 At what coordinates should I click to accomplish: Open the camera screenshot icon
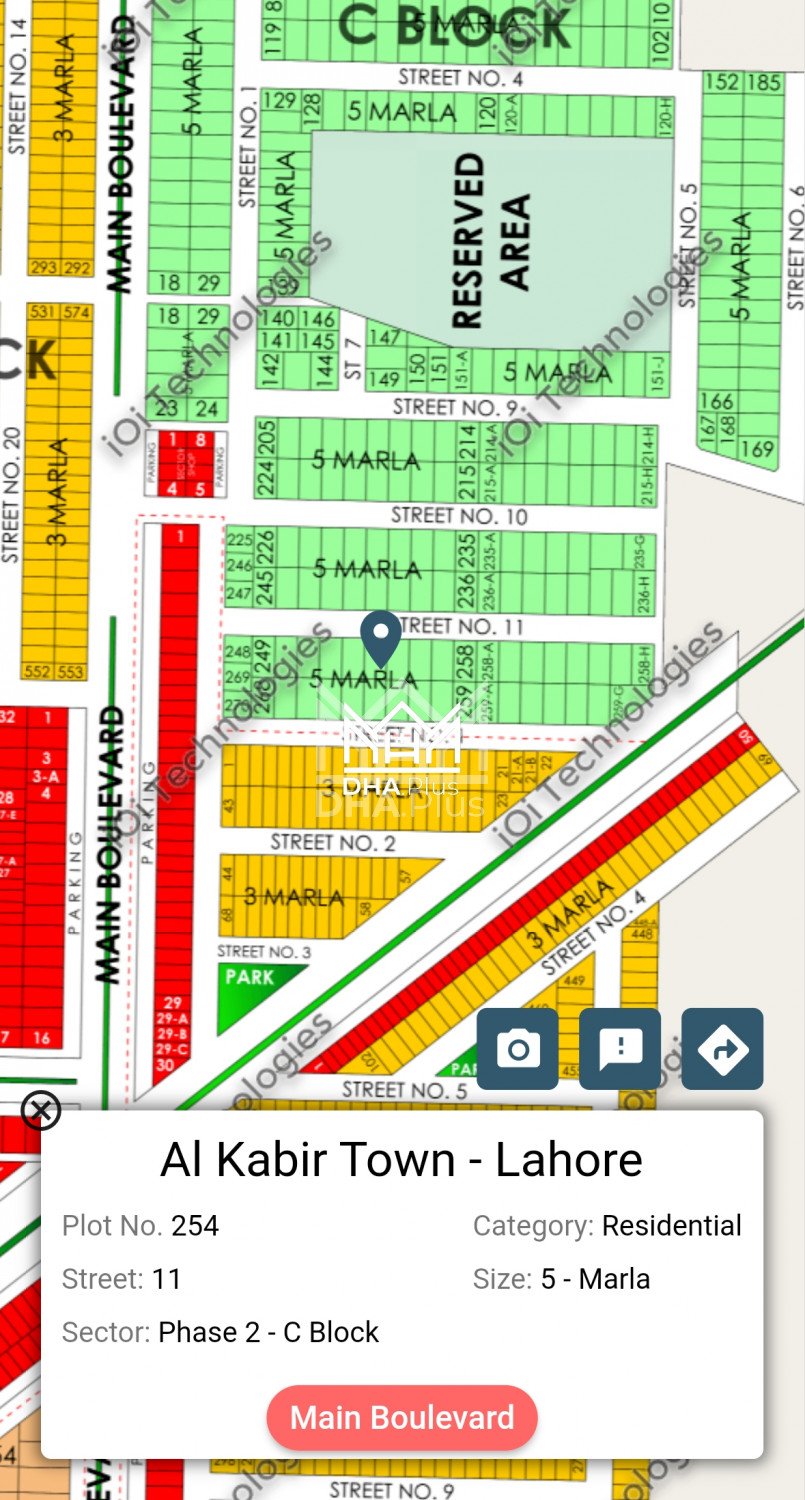click(517, 1049)
